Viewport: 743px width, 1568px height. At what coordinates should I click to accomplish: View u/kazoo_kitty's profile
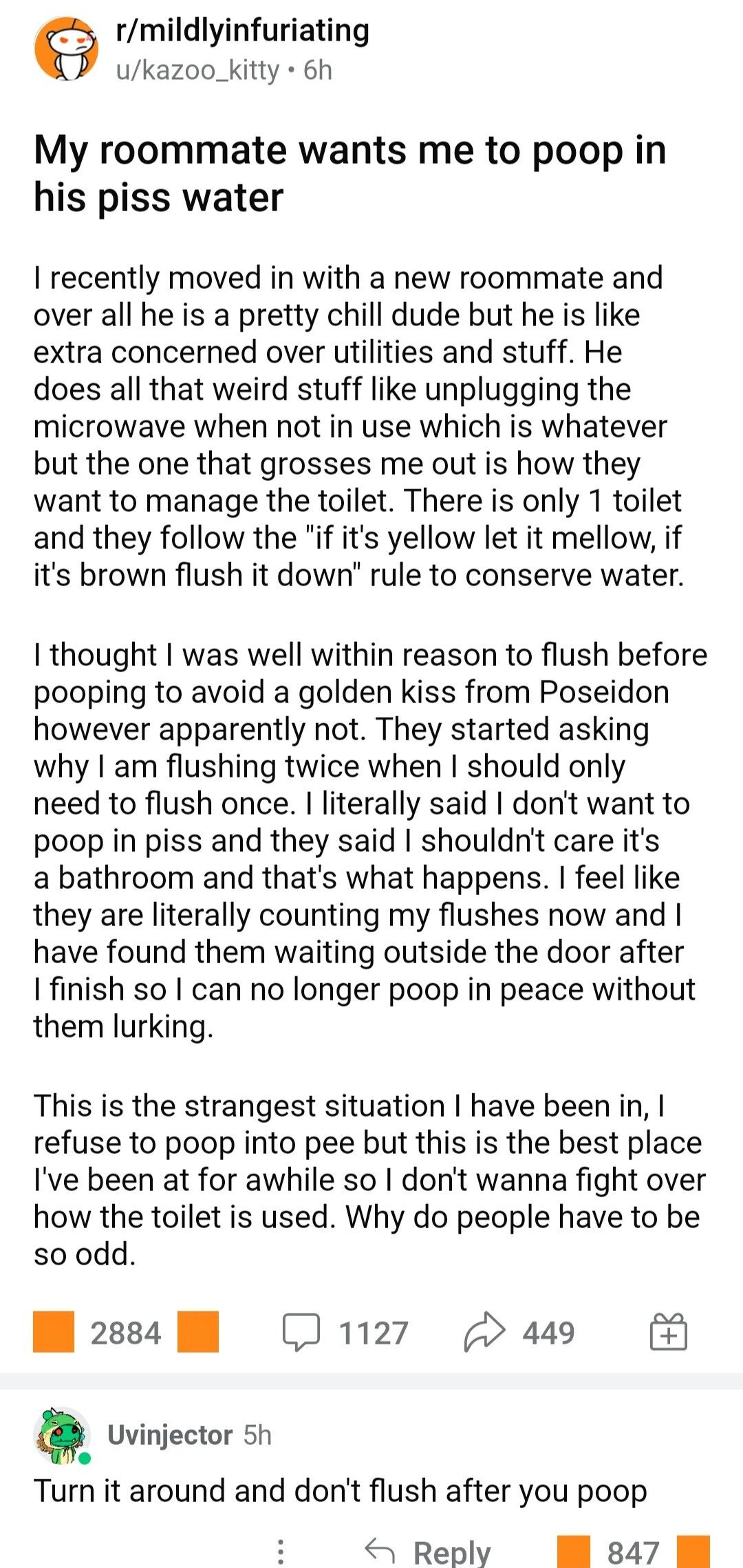tap(197, 70)
